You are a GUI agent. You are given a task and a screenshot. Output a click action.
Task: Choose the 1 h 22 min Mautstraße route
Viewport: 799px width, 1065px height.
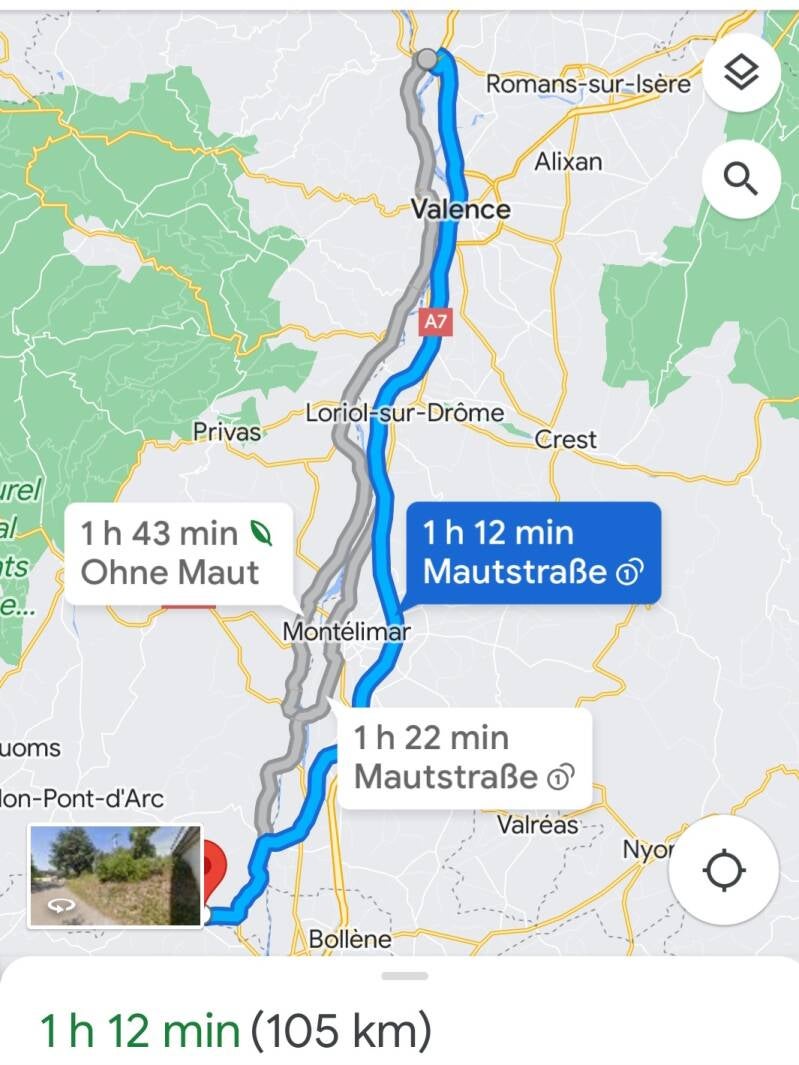463,758
